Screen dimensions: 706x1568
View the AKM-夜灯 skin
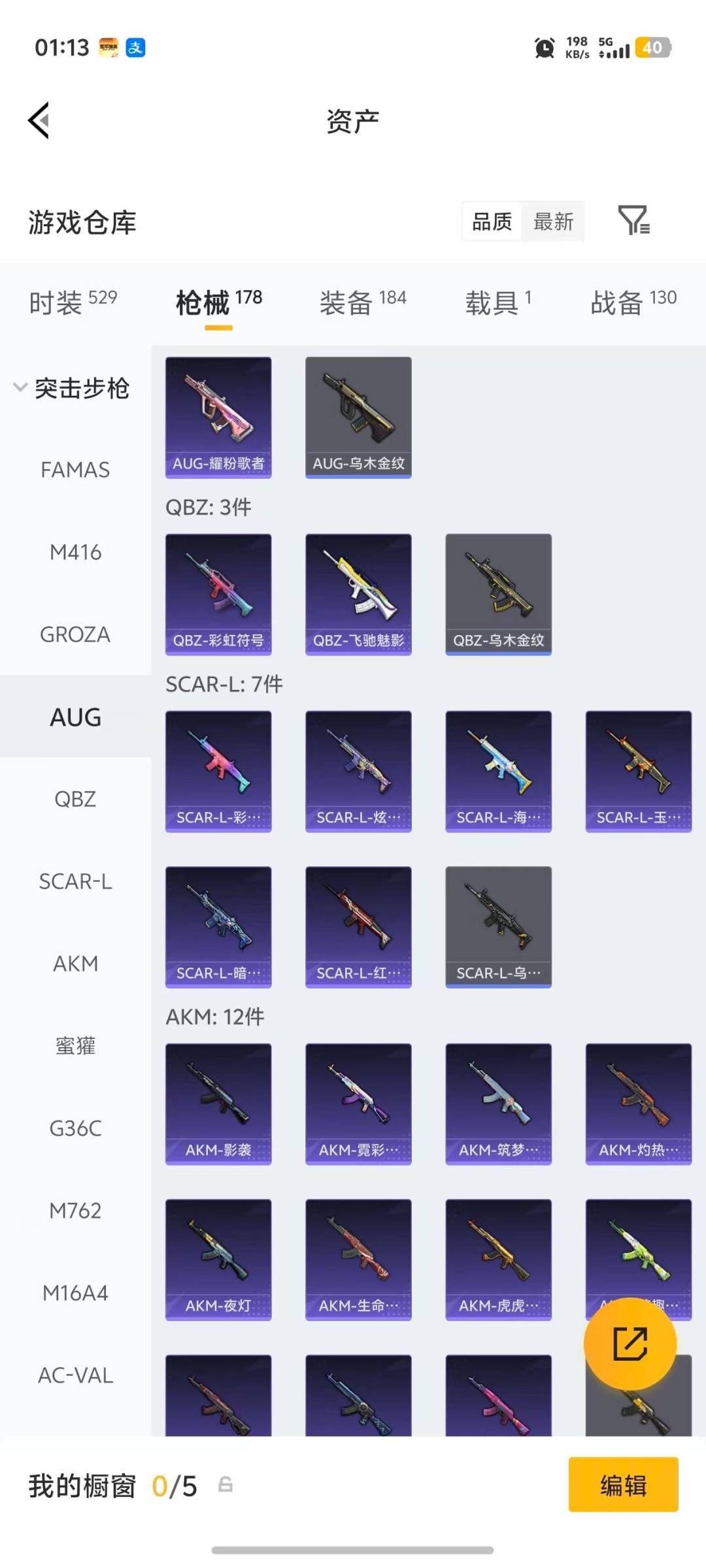click(x=218, y=1259)
